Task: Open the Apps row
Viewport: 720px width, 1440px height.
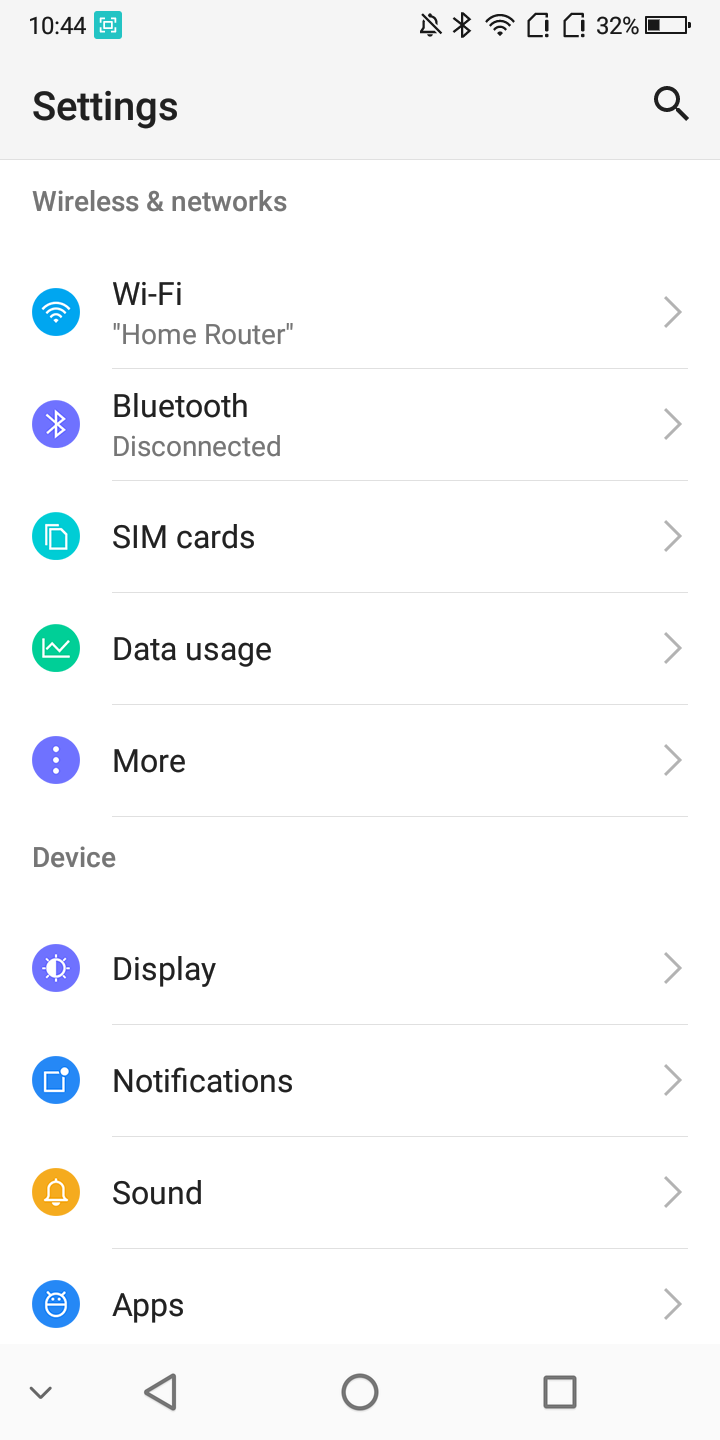Action: (360, 1300)
